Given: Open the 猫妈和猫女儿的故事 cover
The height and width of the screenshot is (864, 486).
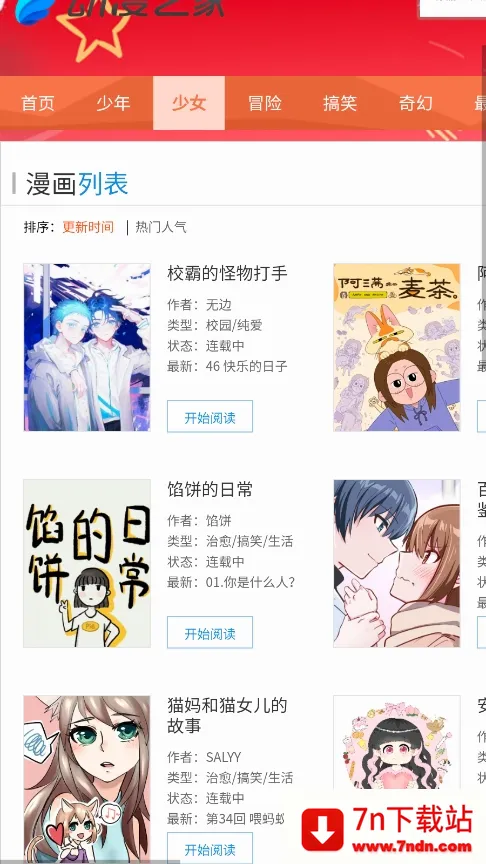Looking at the screenshot, I should pyautogui.click(x=87, y=779).
